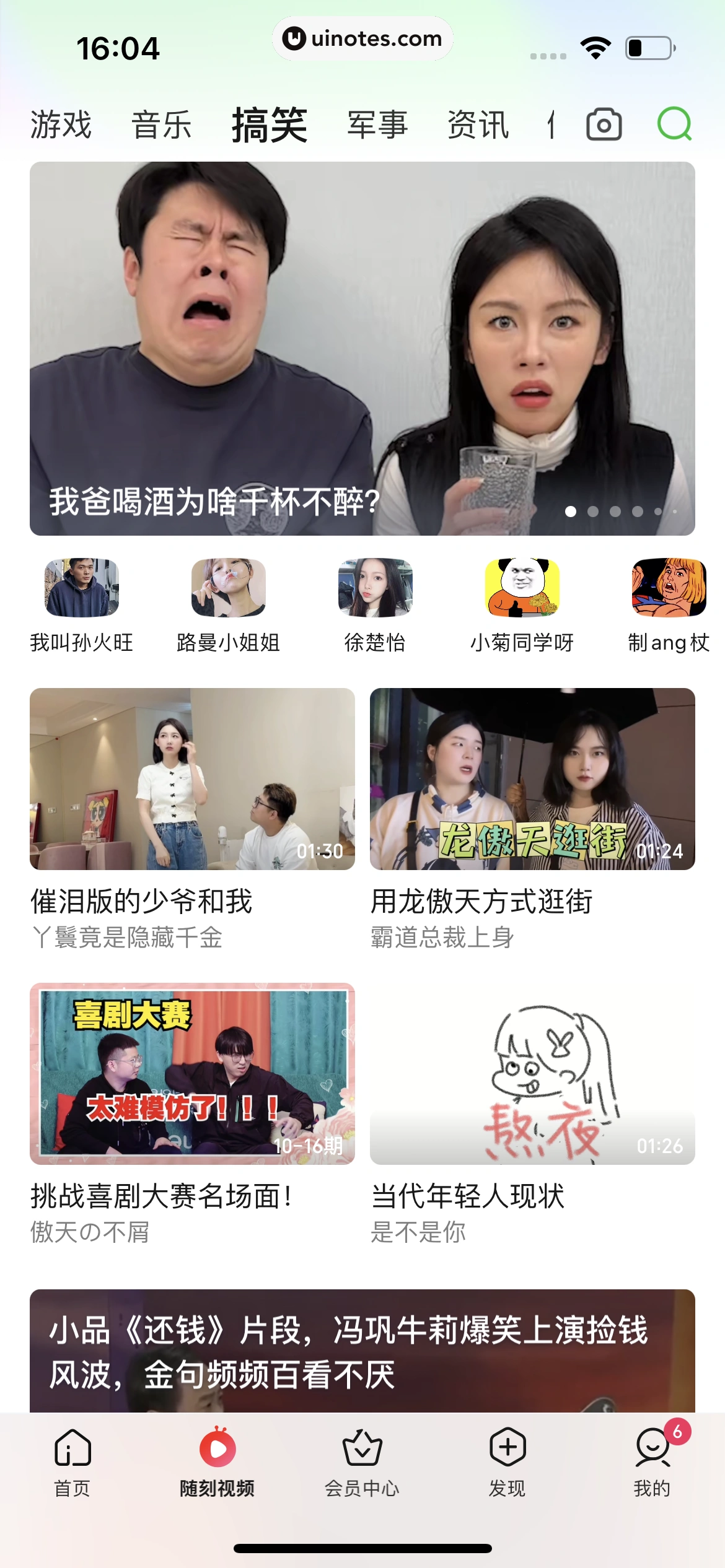Open the camera search icon
This screenshot has height=1568, width=725.
pyautogui.click(x=604, y=126)
